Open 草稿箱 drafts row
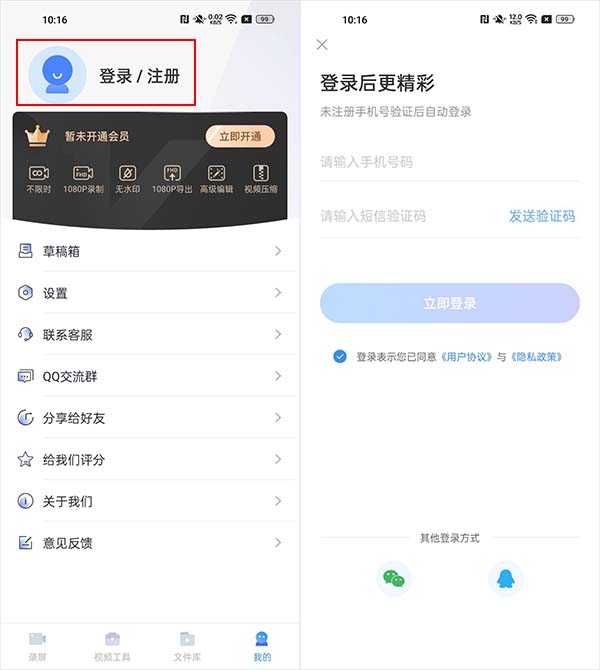This screenshot has height=670, width=600. click(x=150, y=251)
